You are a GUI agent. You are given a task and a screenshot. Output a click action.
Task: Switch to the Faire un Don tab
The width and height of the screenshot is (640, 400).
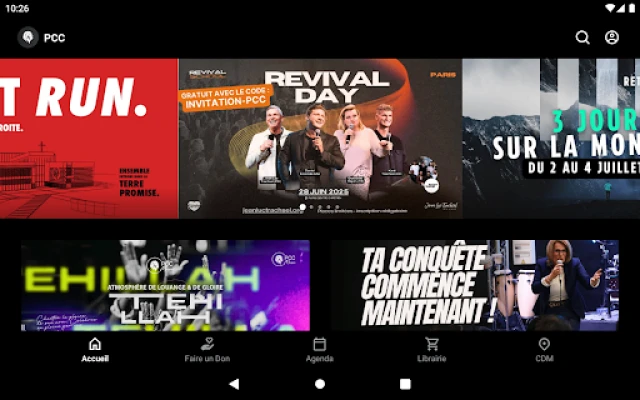[x=207, y=349]
